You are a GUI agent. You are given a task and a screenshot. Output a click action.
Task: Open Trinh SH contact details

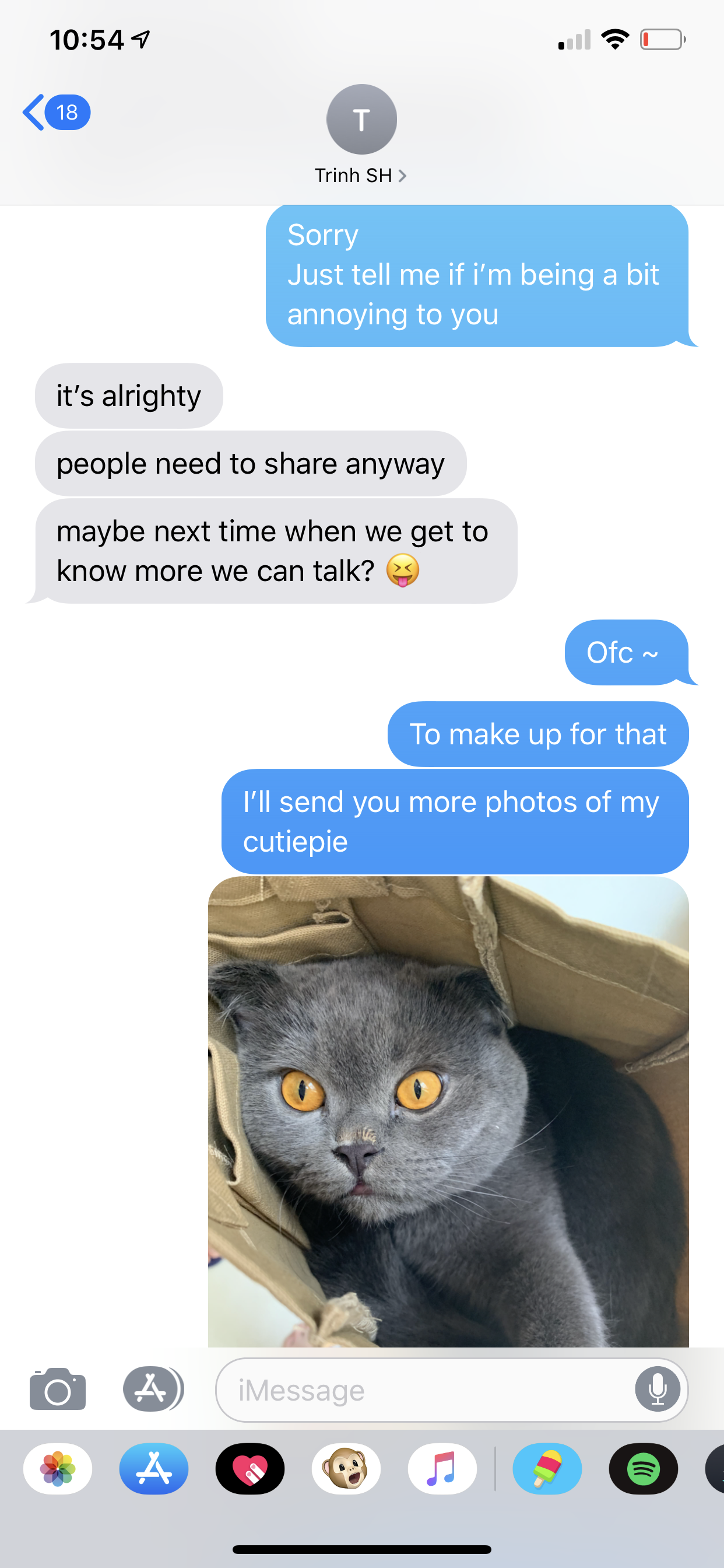361,135
